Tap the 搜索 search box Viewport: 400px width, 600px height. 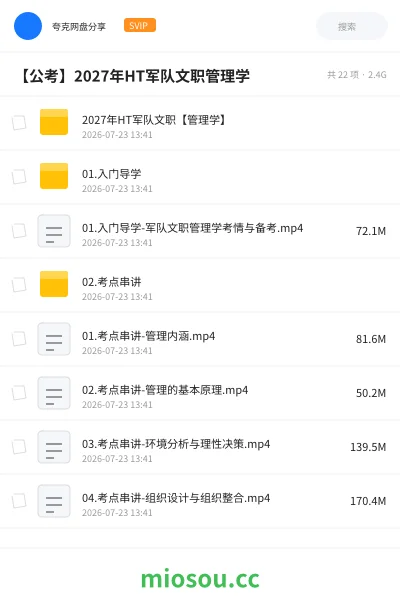pos(351,26)
